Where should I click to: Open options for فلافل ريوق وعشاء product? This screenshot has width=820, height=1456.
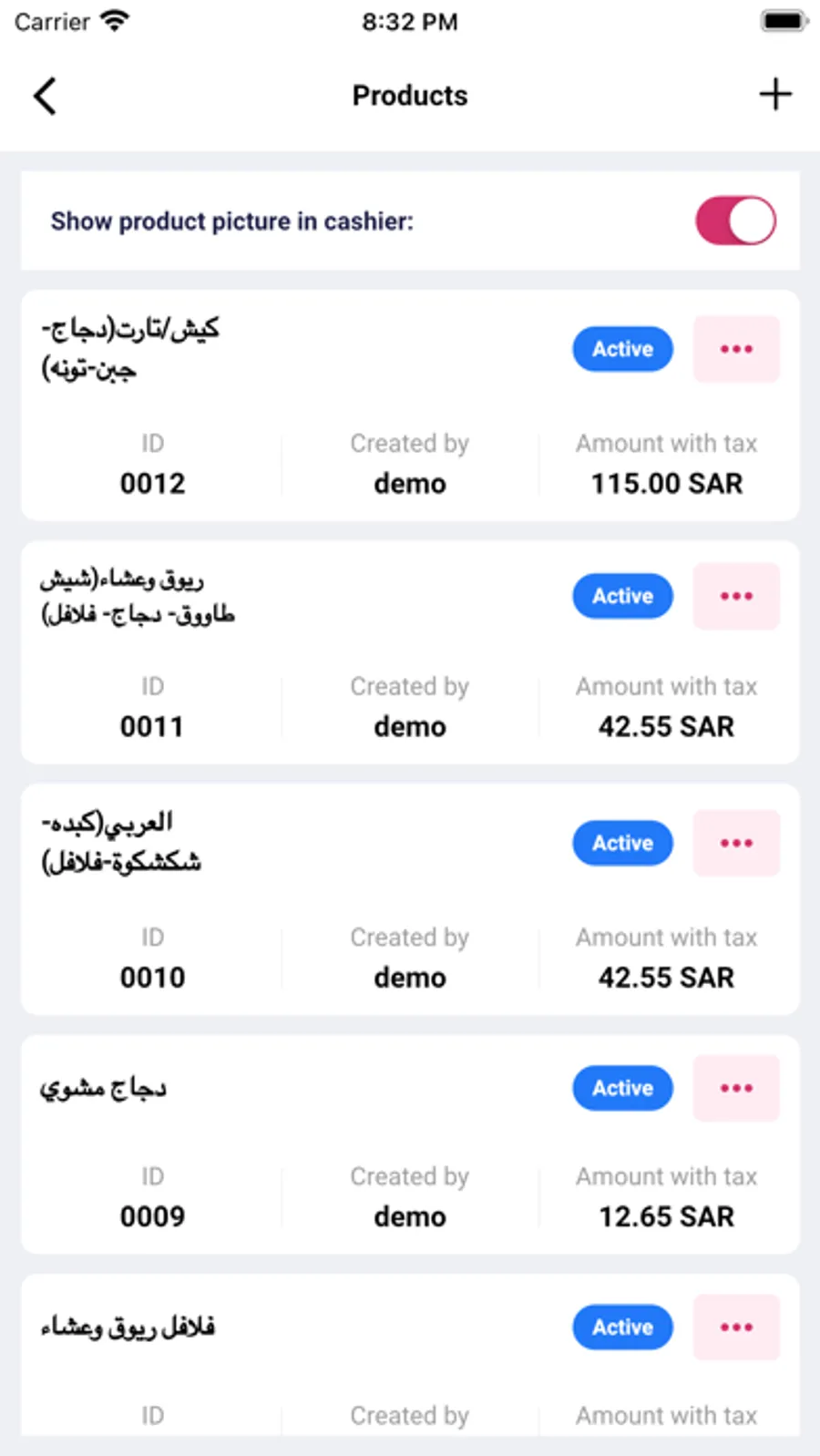coord(736,1327)
